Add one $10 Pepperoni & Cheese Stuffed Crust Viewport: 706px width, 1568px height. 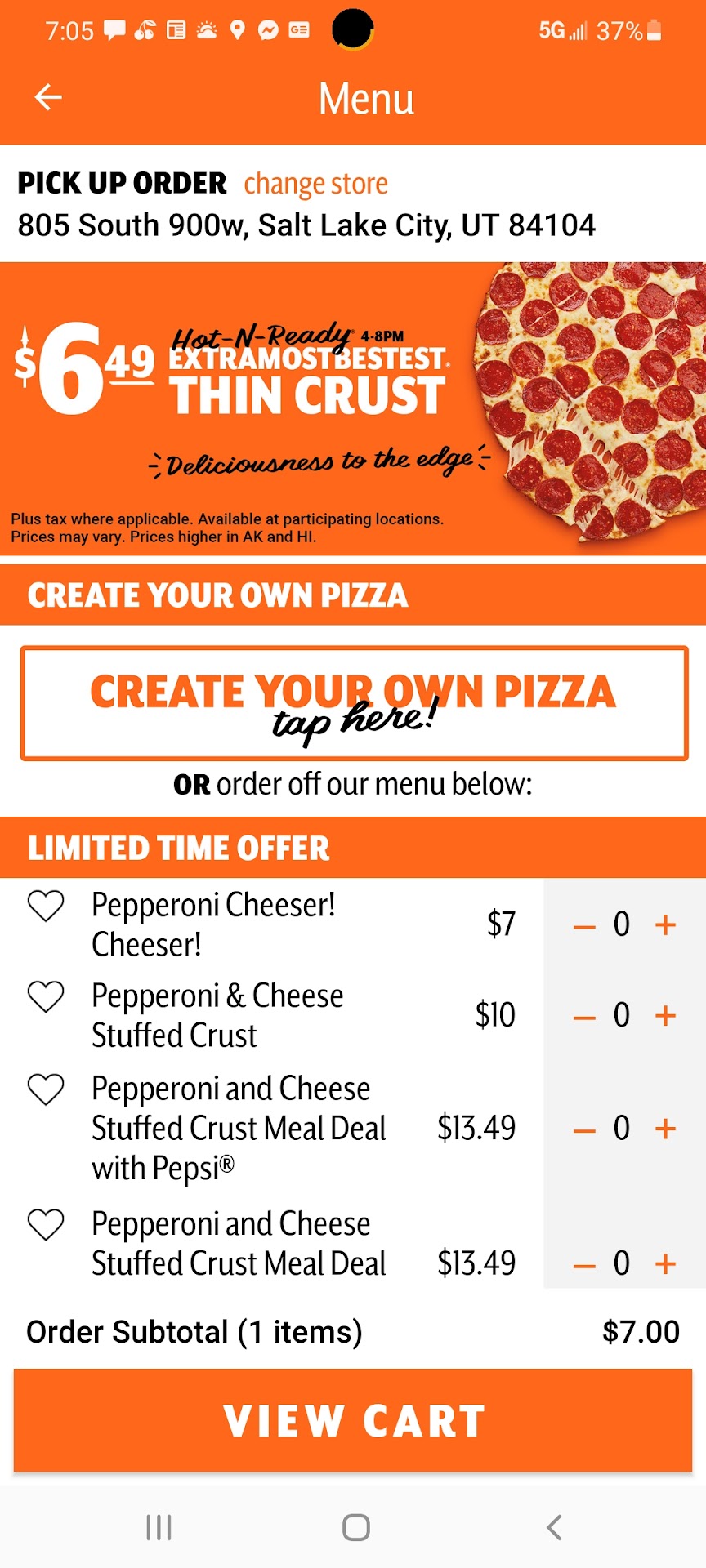coord(666,1016)
